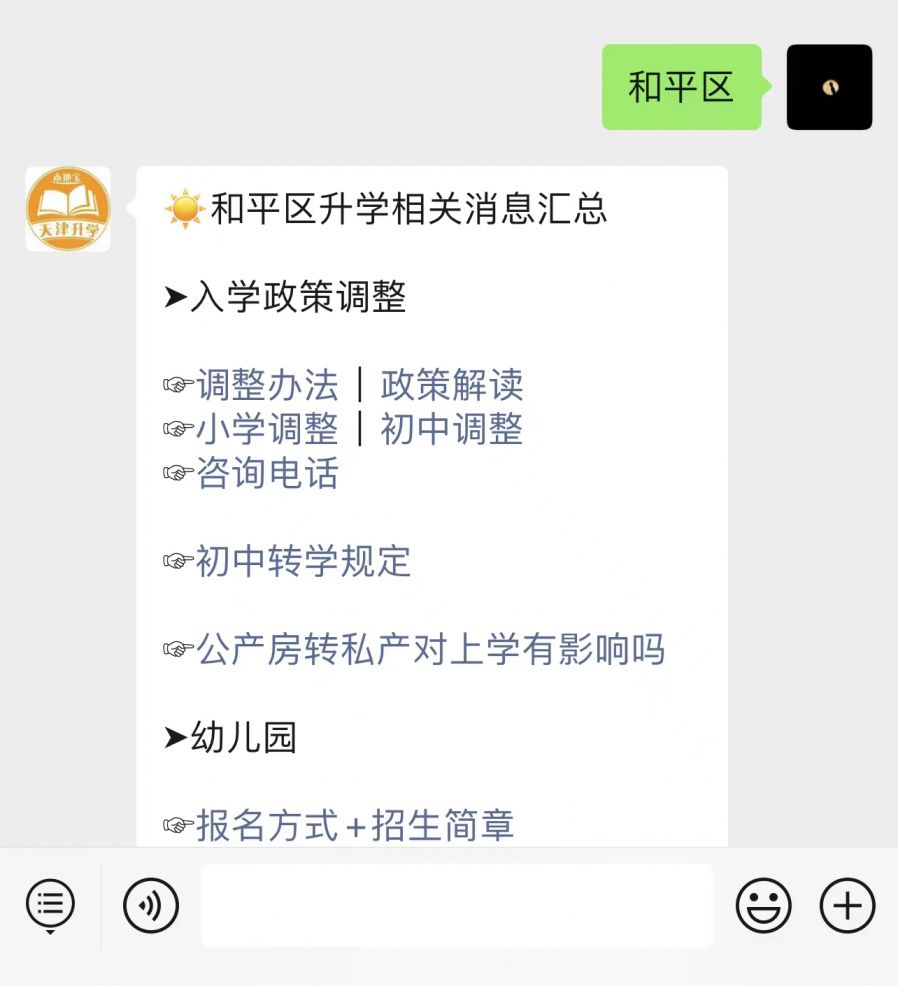Open the 政策解读 link
This screenshot has width=898, height=986.
[451, 385]
